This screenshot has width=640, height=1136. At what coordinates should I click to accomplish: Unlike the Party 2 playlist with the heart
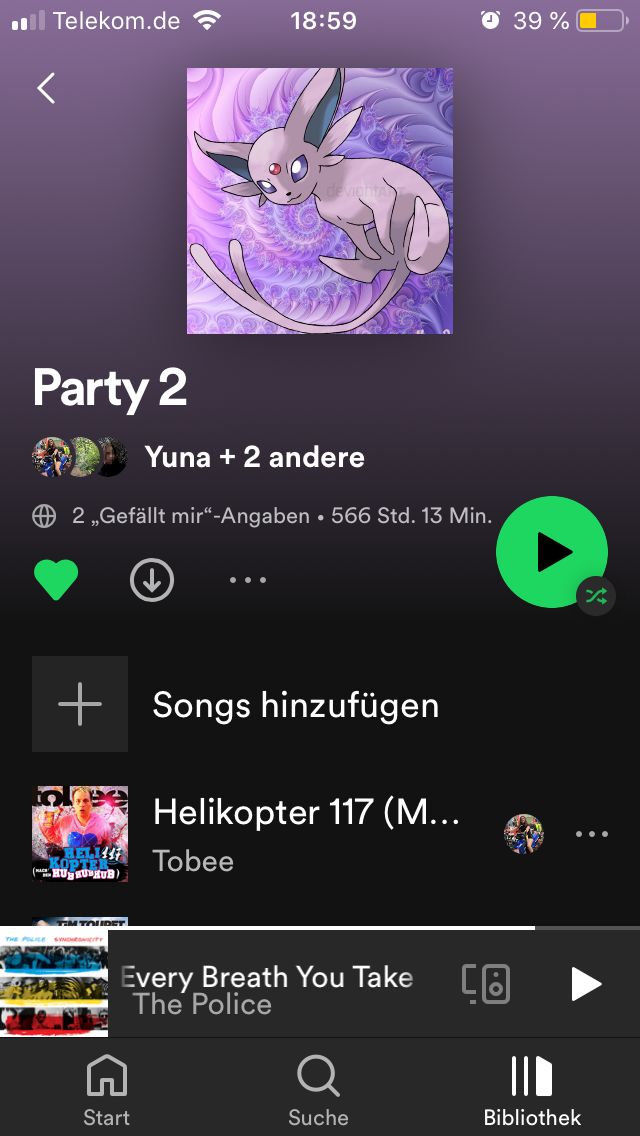[56, 580]
